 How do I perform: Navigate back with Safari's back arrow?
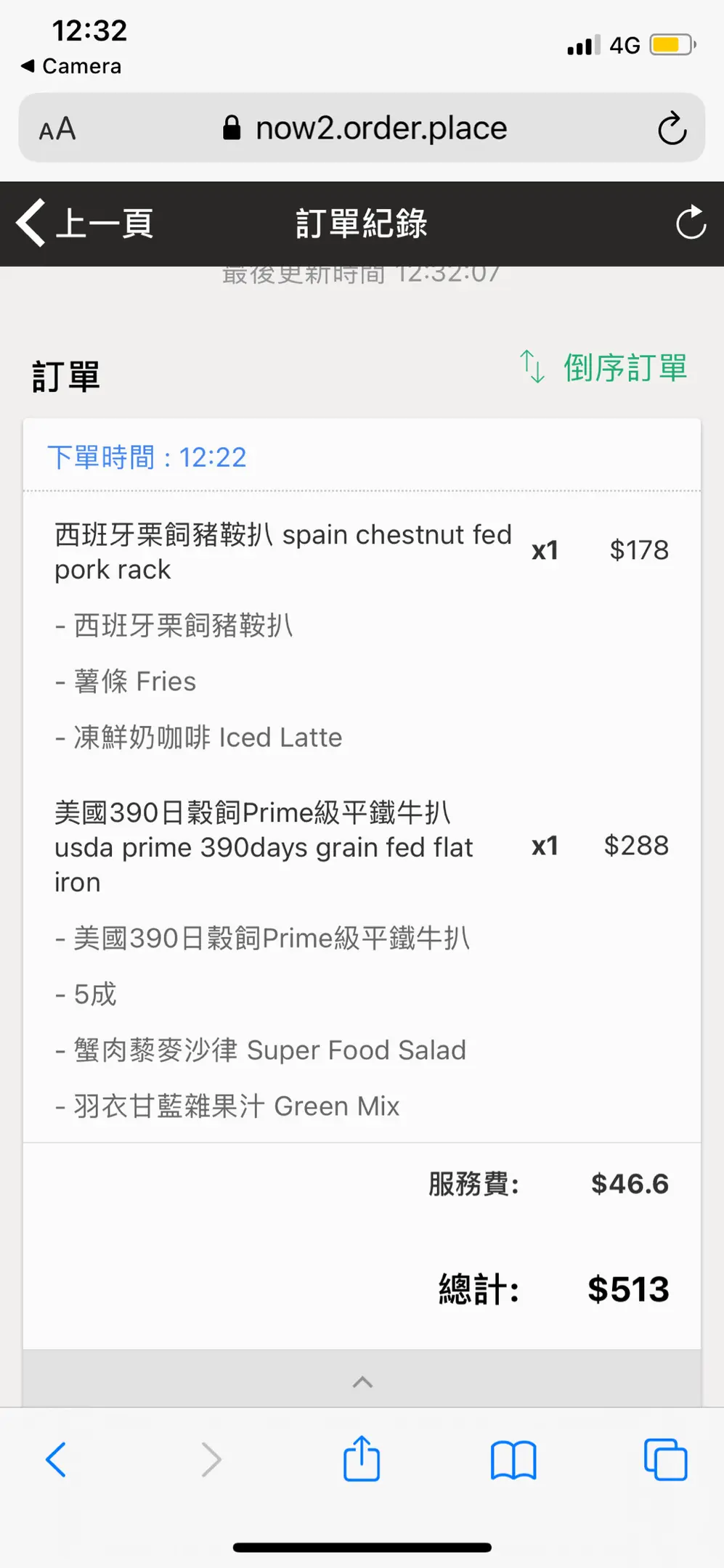point(56,1460)
